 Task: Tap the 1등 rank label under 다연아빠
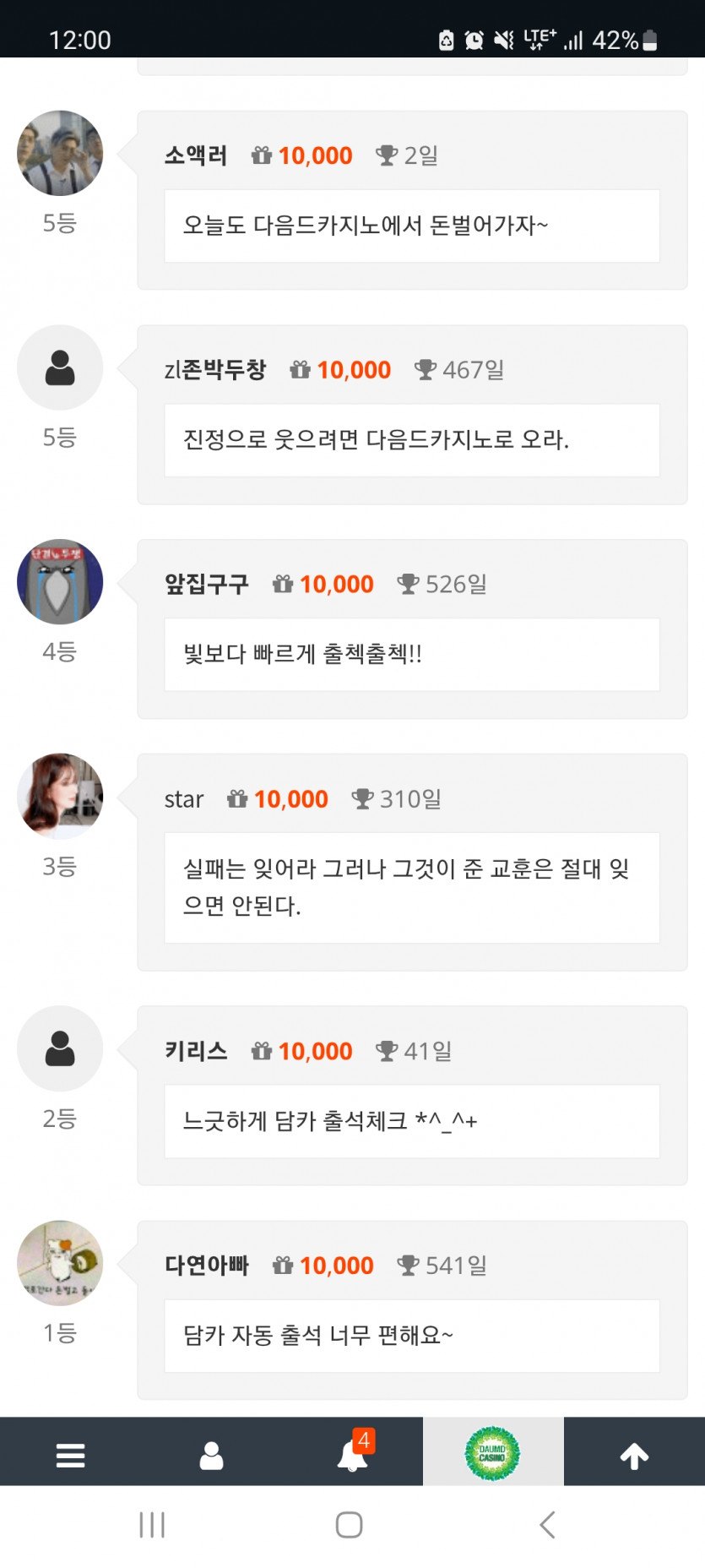pos(60,1334)
